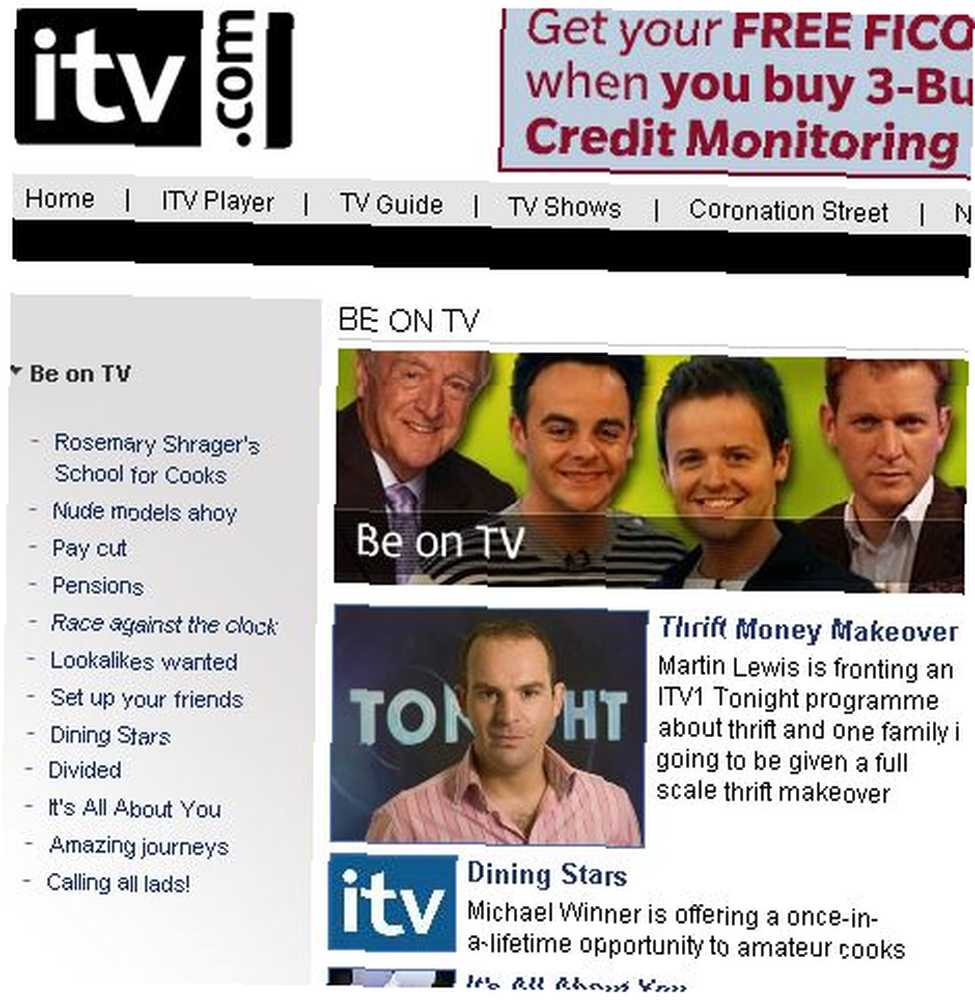Open Race against the clock
The height and width of the screenshot is (1000, 975).
coord(164,625)
